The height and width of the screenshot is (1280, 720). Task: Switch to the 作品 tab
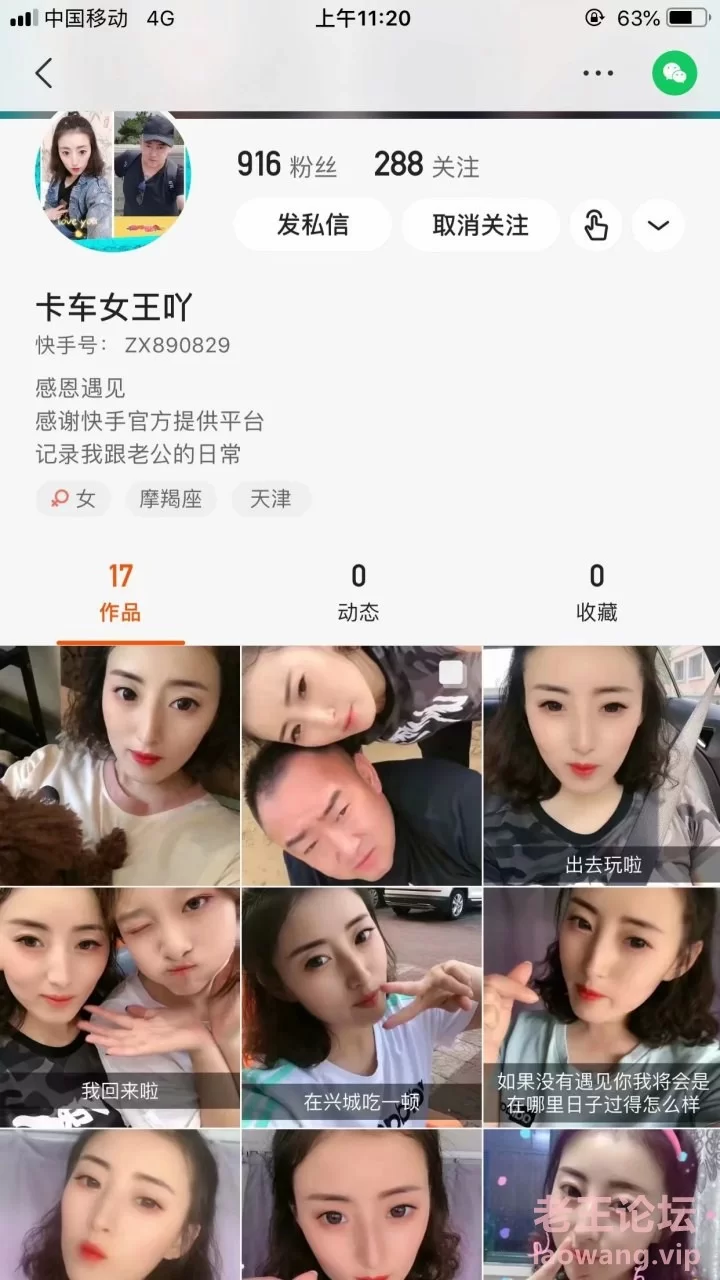[x=120, y=592]
